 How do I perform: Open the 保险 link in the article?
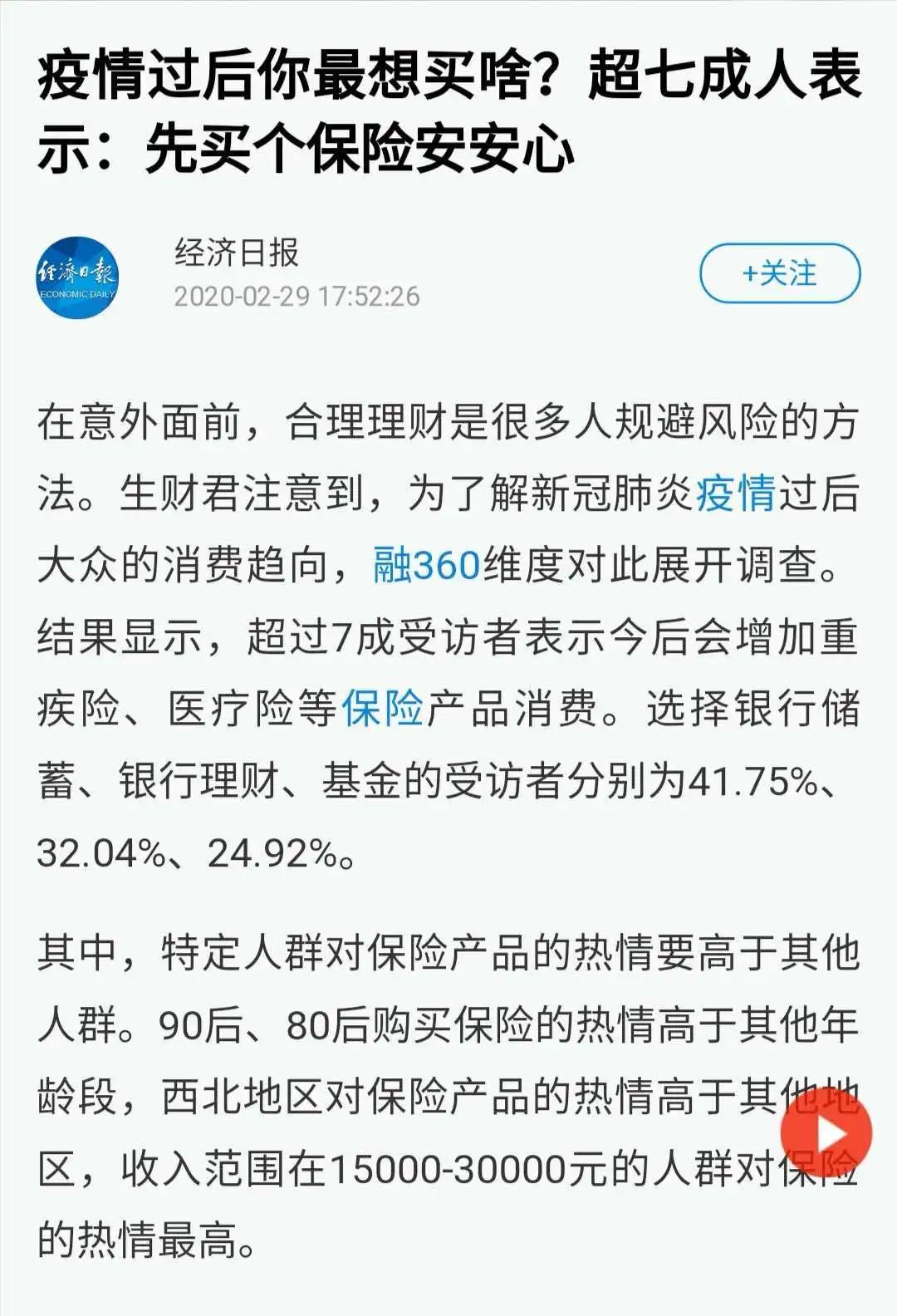(x=383, y=710)
